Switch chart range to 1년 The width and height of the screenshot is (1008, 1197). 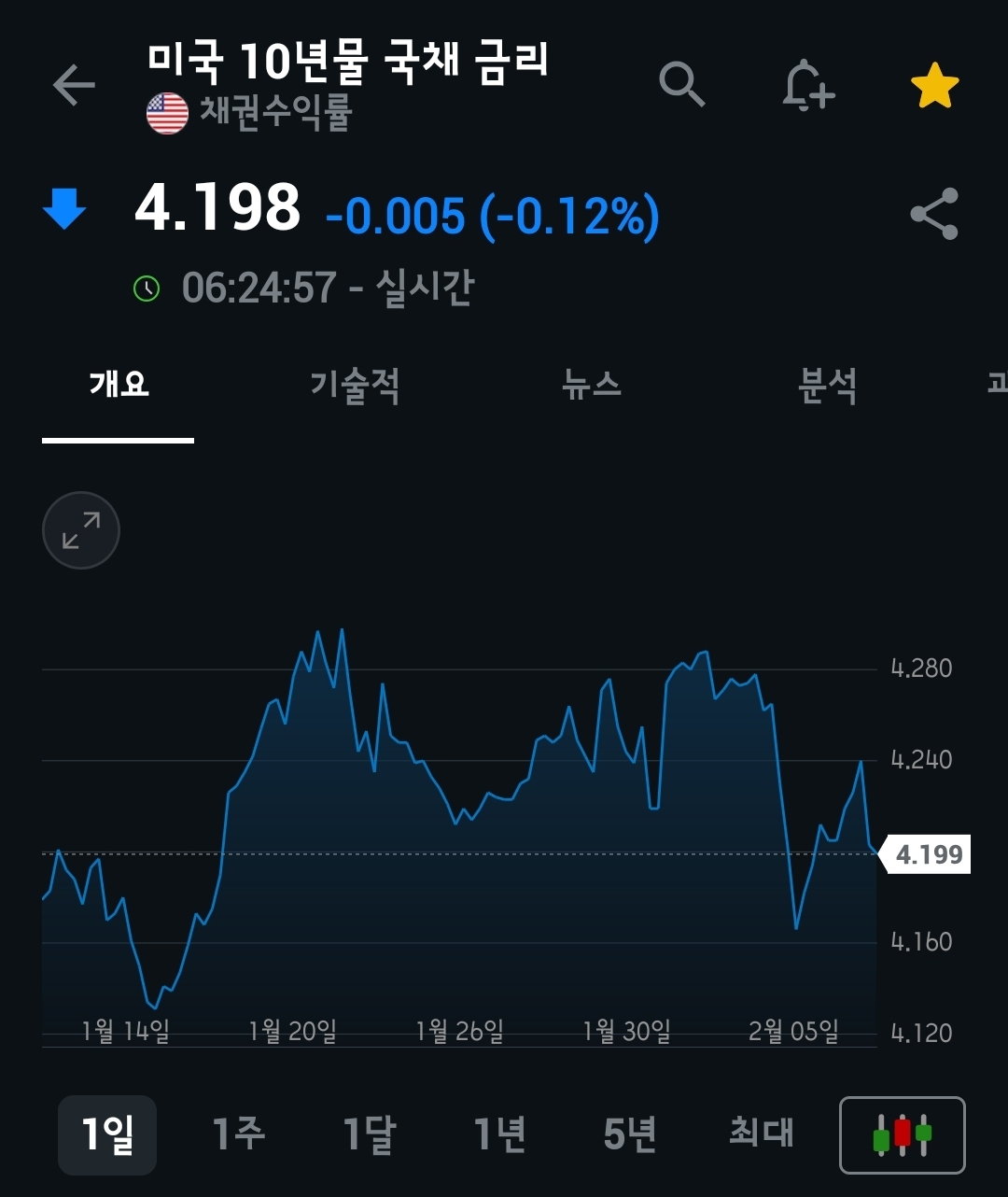click(x=500, y=1134)
